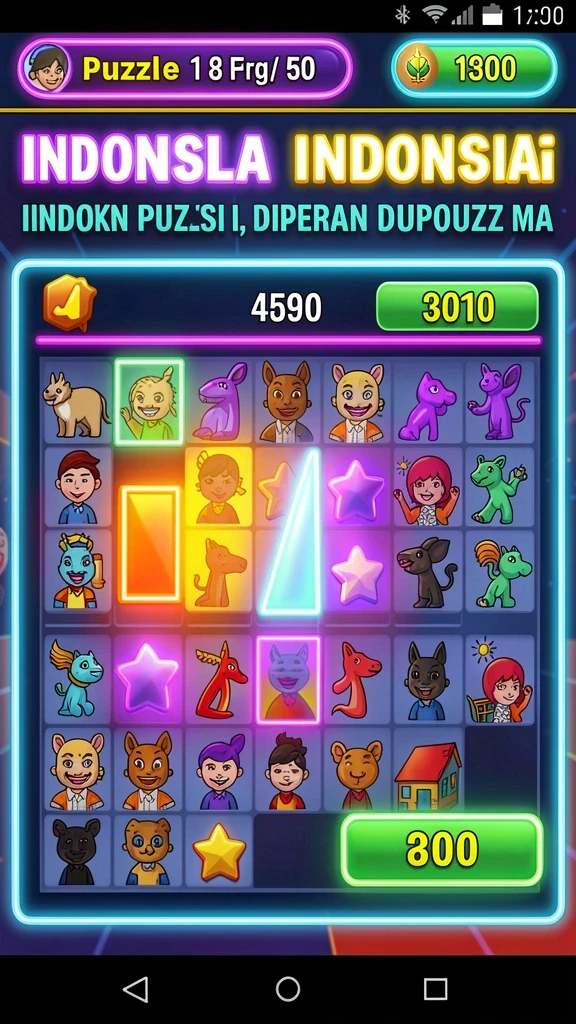Select the tan dog tile
This screenshot has width=576, height=1024.
tap(76, 403)
